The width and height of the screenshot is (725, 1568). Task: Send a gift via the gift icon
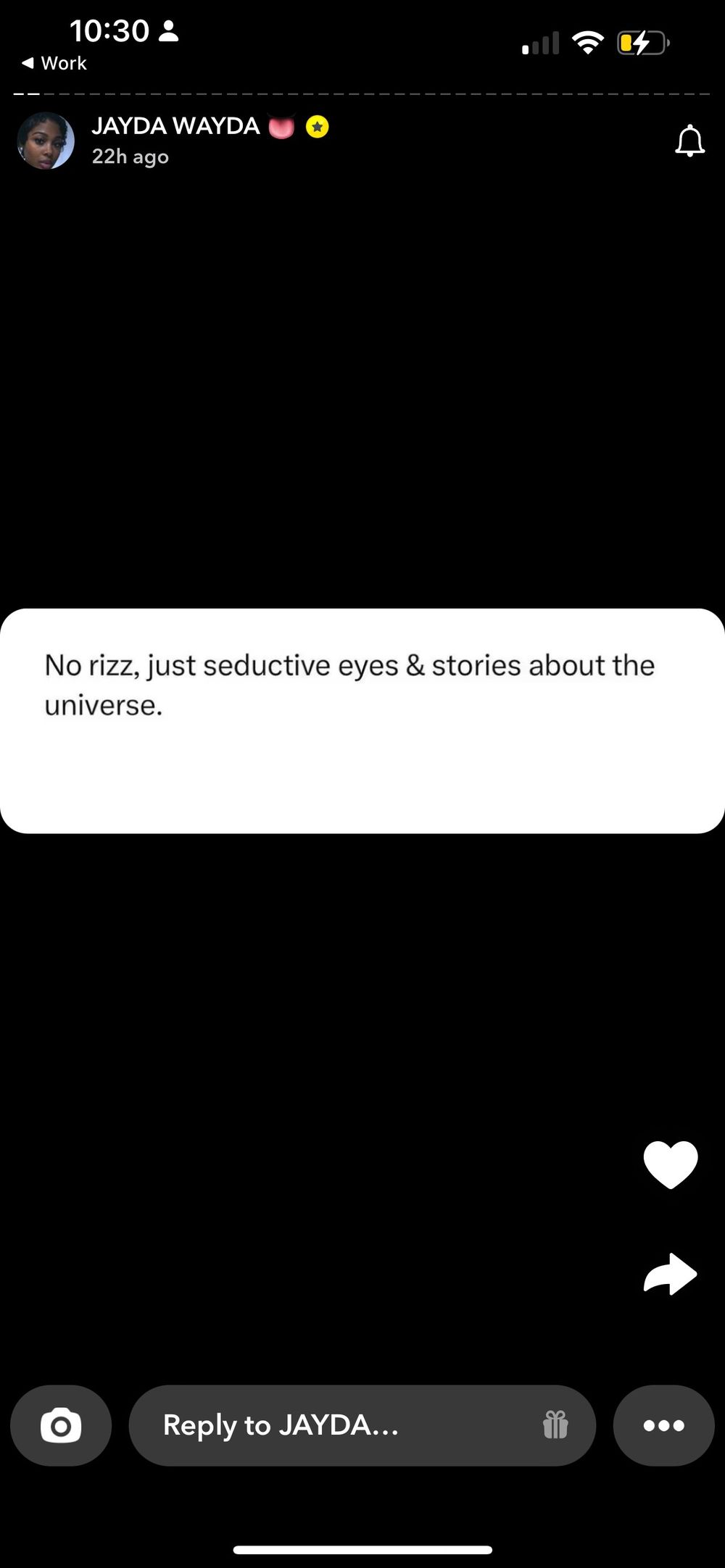coord(555,1425)
